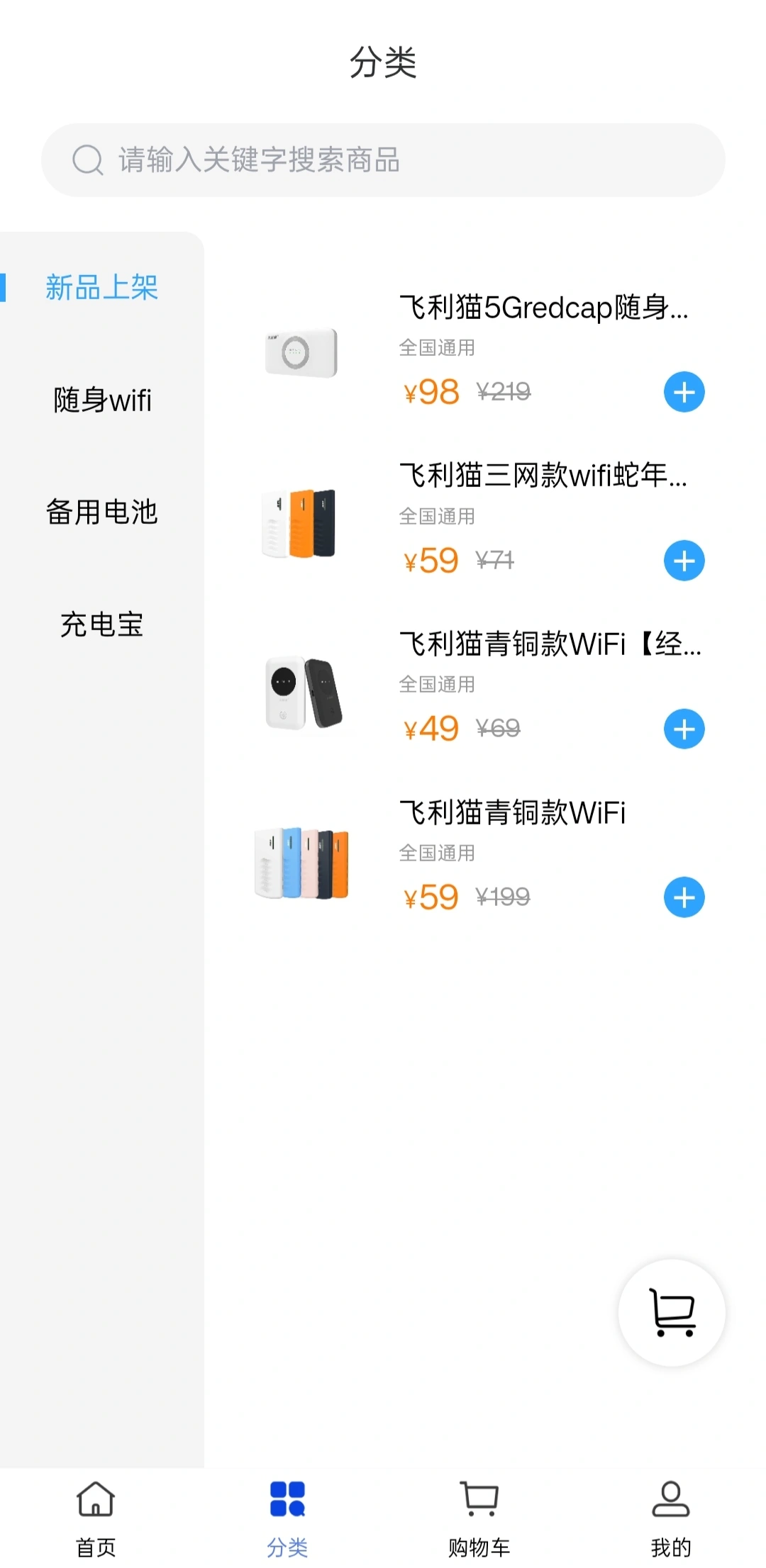Image resolution: width=766 pixels, height=1568 pixels.
Task: Add 飞利猫5Gredcap随身 to cart
Action: (684, 392)
